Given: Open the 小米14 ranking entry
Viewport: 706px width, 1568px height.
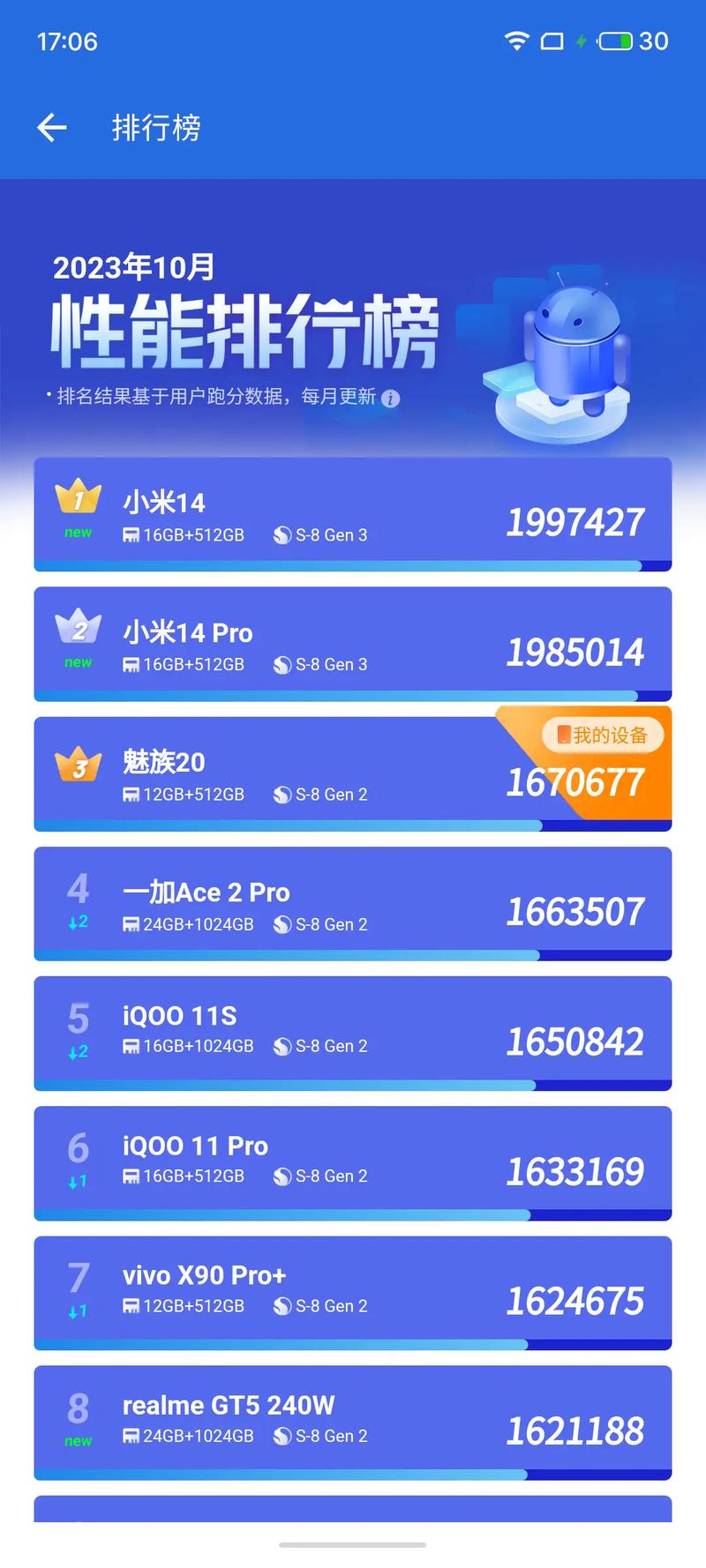Looking at the screenshot, I should (352, 515).
